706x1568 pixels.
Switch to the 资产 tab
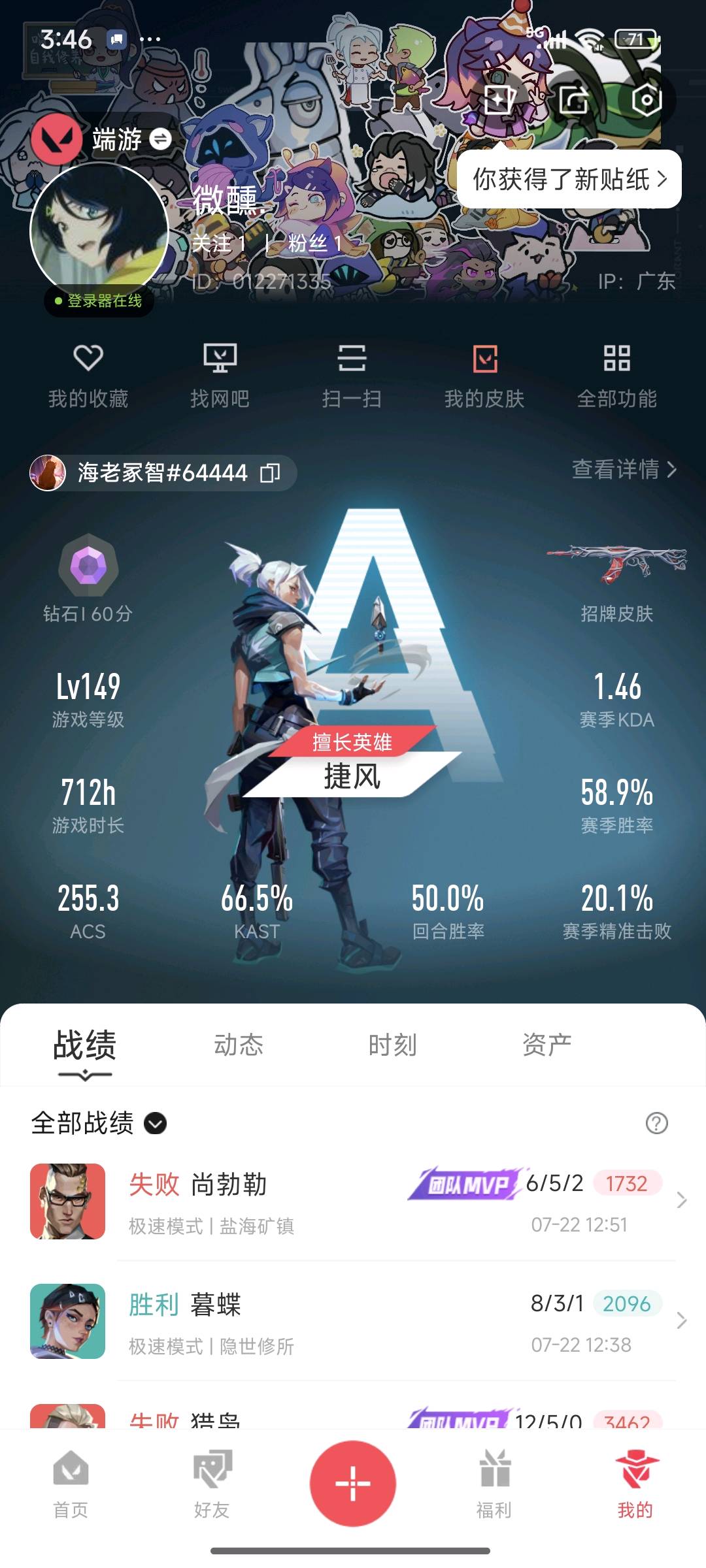coord(546,1045)
